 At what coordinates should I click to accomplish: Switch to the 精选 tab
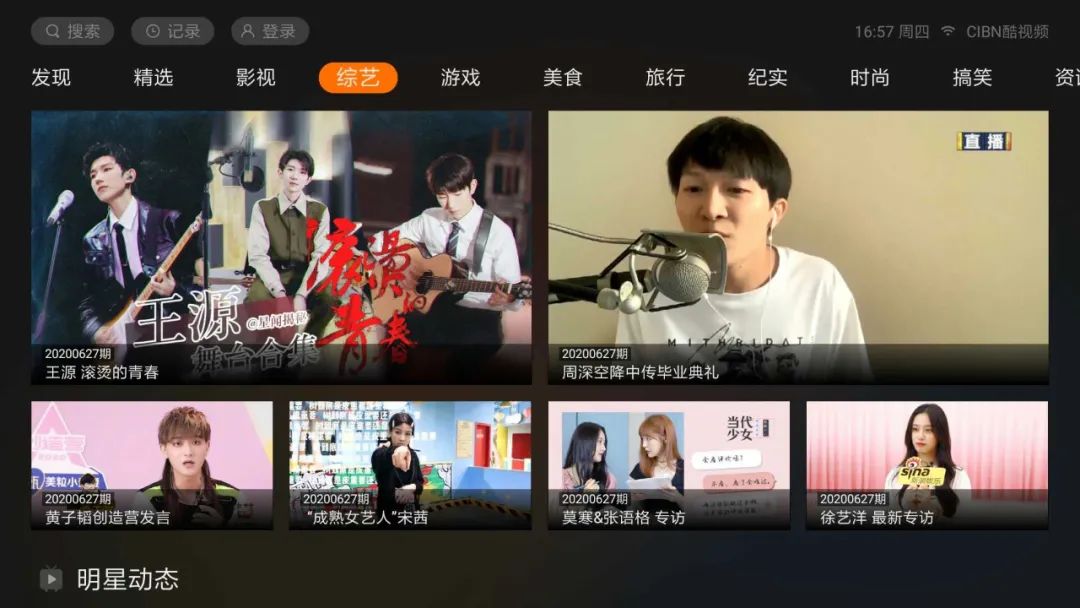(153, 78)
